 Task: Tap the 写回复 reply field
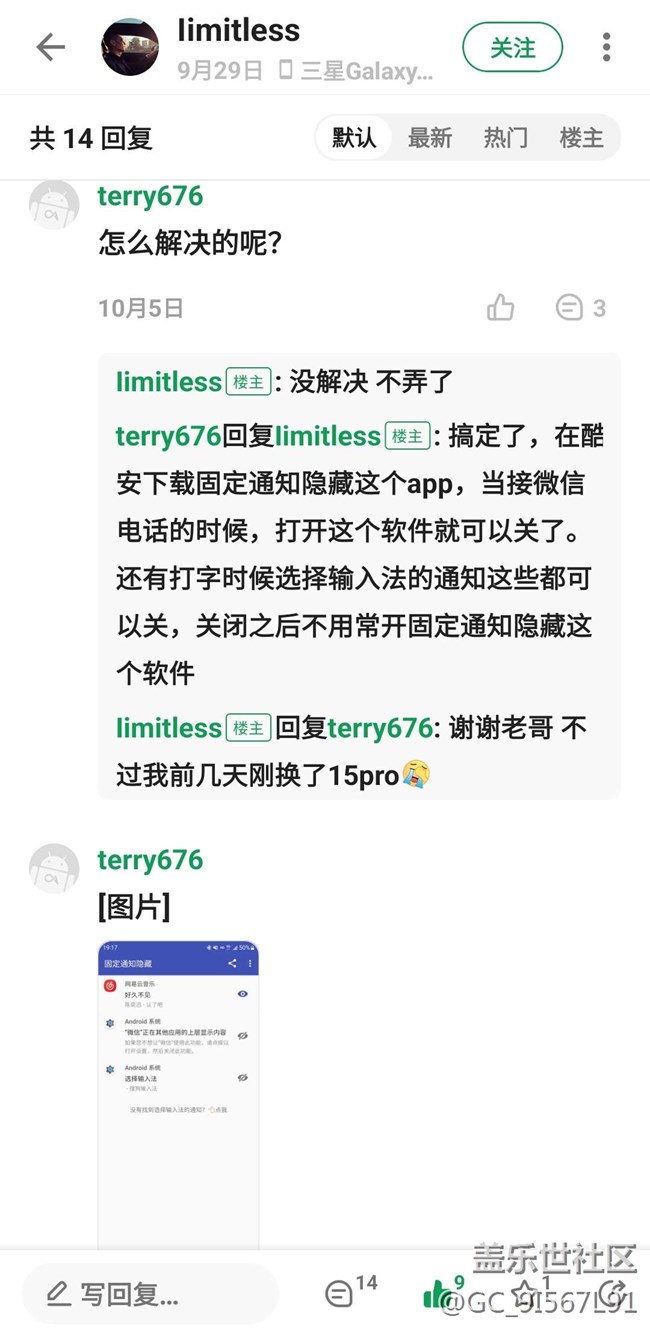[150, 1294]
